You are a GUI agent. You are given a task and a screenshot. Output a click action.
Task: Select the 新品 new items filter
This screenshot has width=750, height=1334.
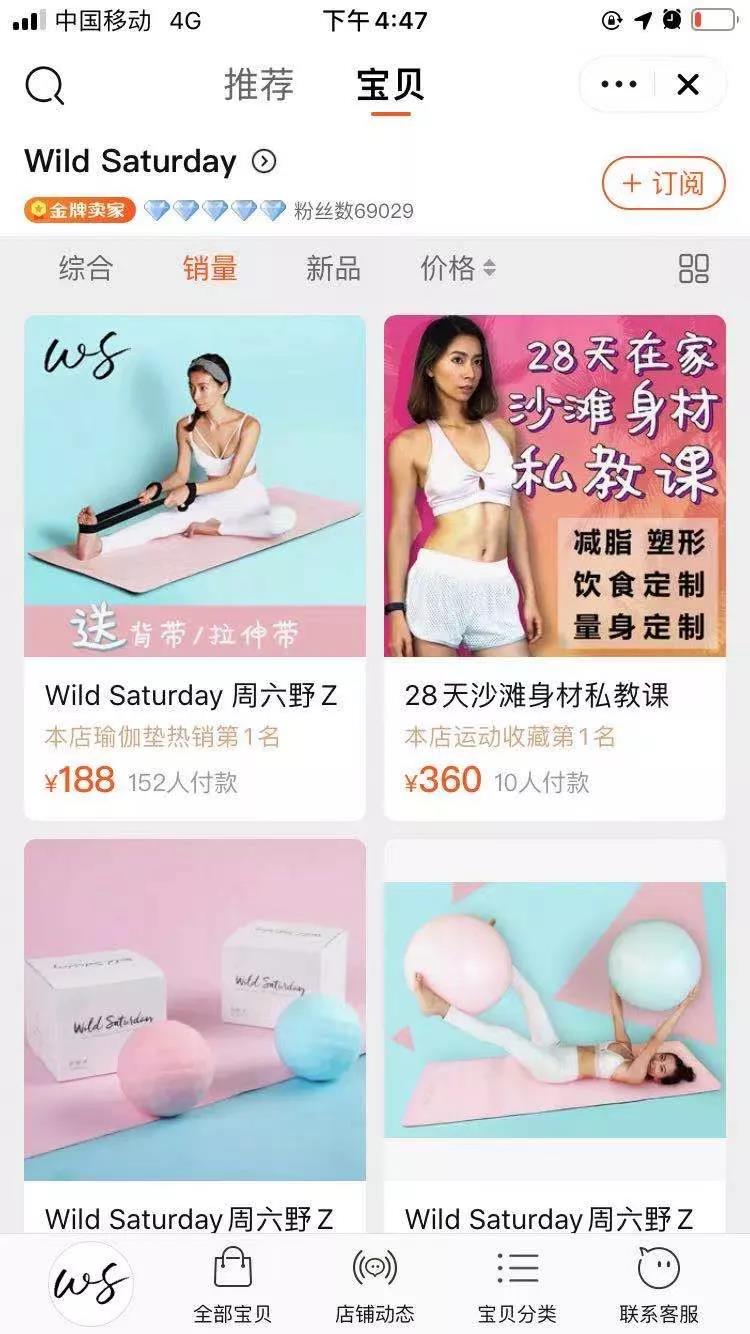point(331,268)
